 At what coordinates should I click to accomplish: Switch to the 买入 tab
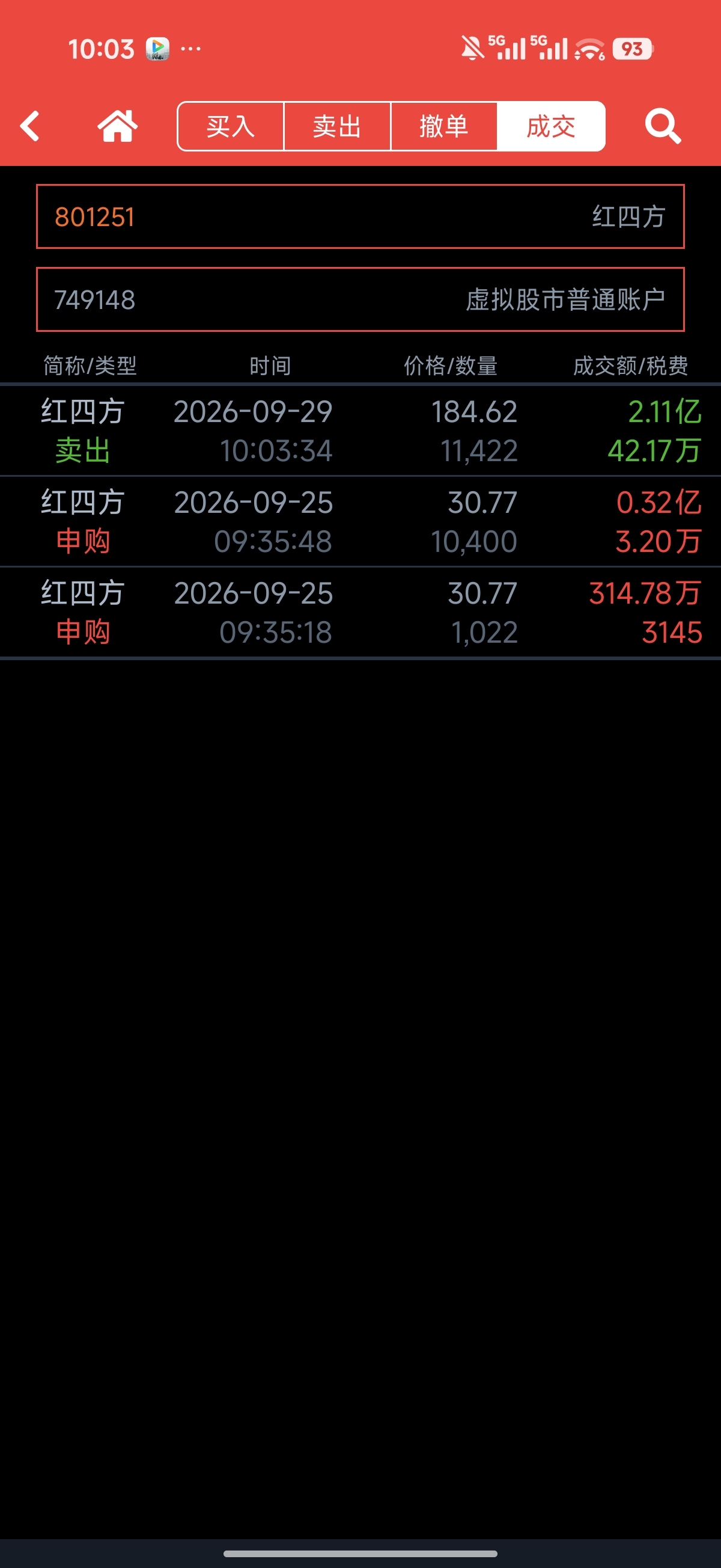click(231, 126)
